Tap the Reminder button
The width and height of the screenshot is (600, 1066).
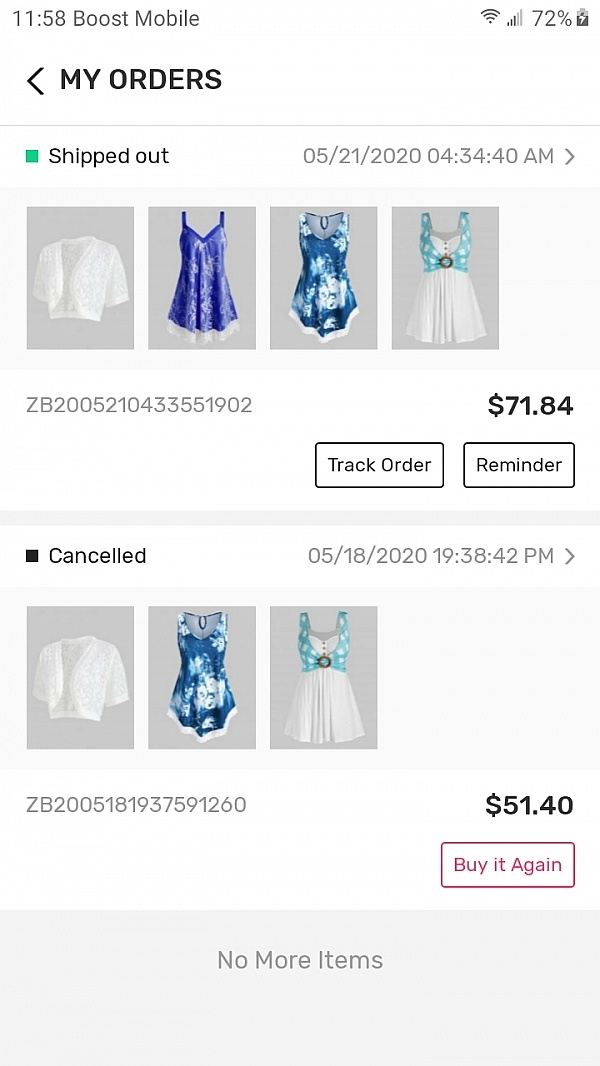(x=518, y=465)
